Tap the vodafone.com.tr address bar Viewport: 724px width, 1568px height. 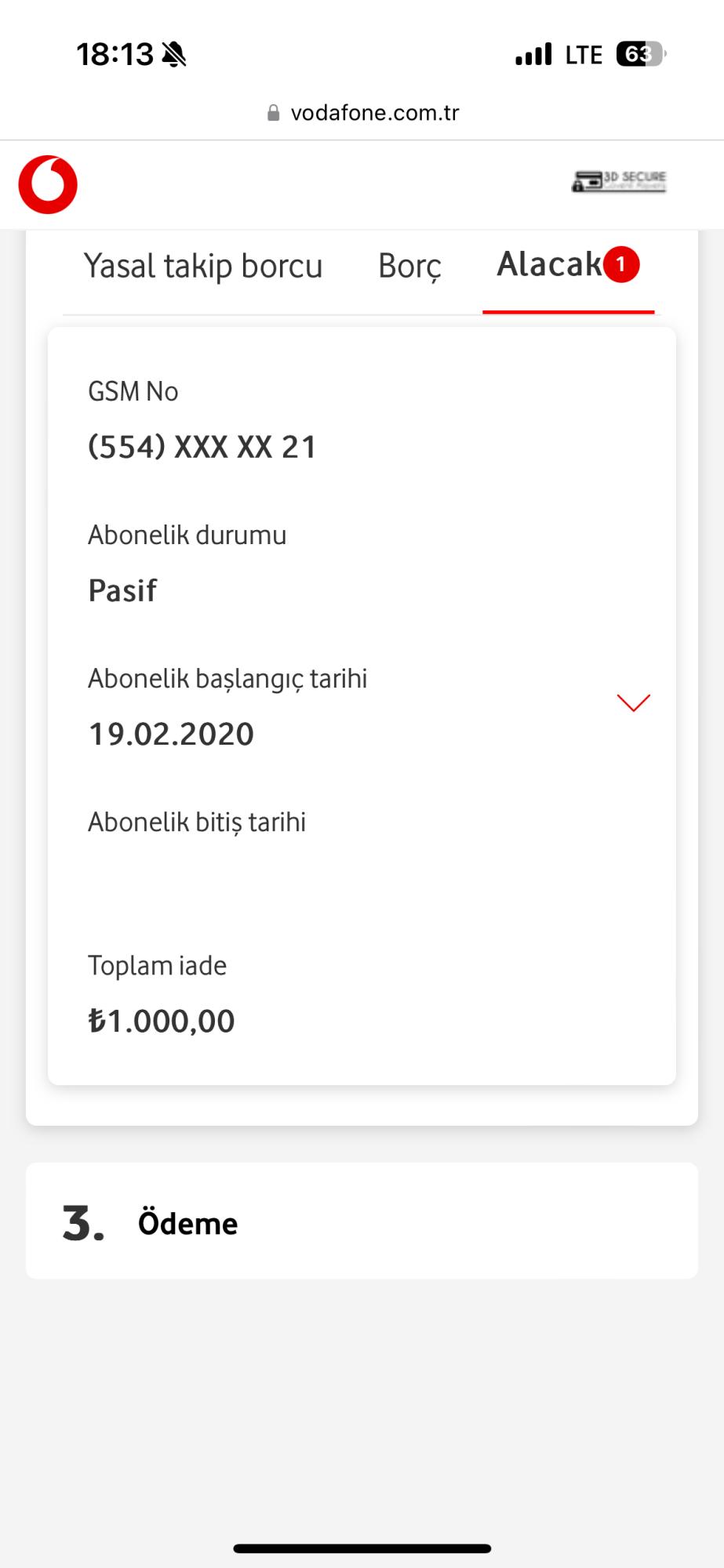(x=362, y=111)
